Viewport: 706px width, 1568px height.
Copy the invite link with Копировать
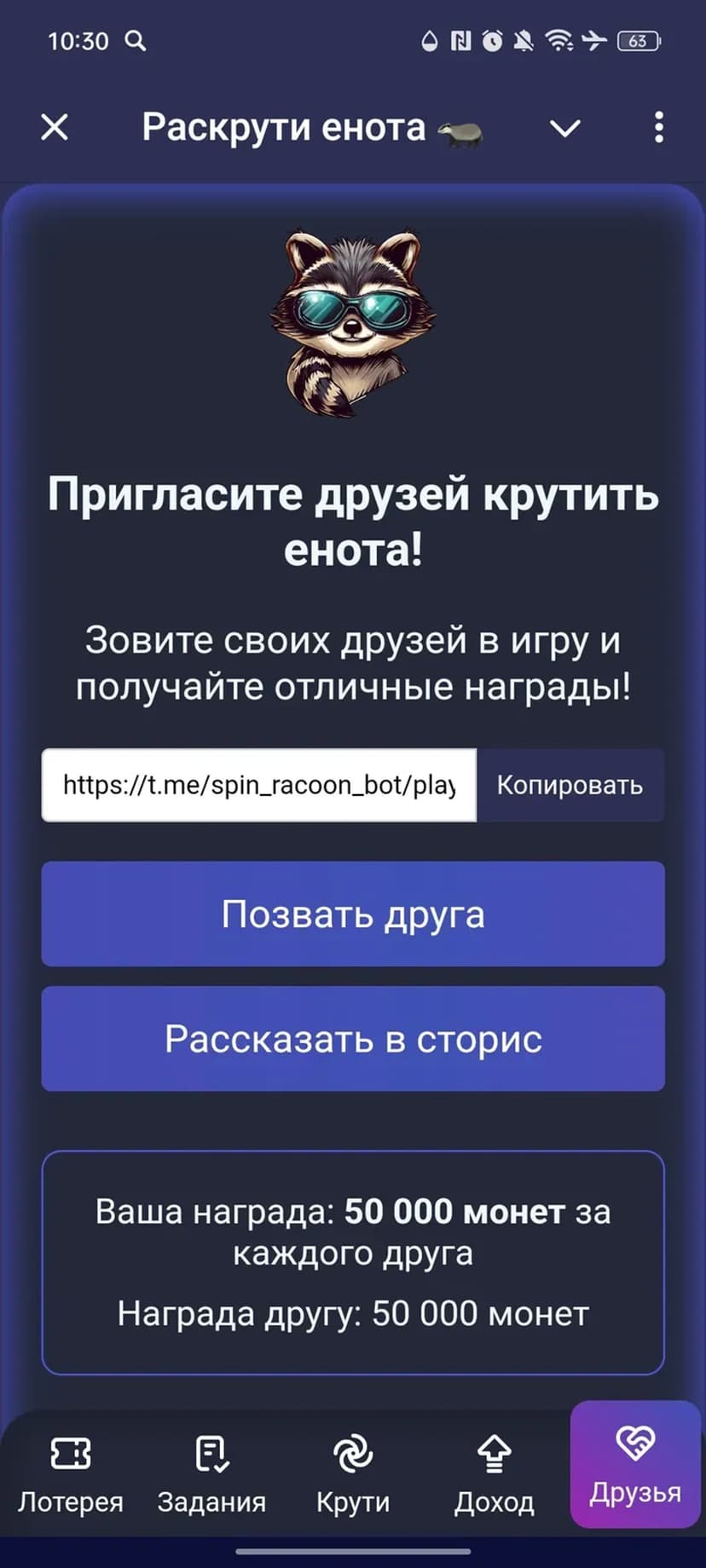coord(570,785)
